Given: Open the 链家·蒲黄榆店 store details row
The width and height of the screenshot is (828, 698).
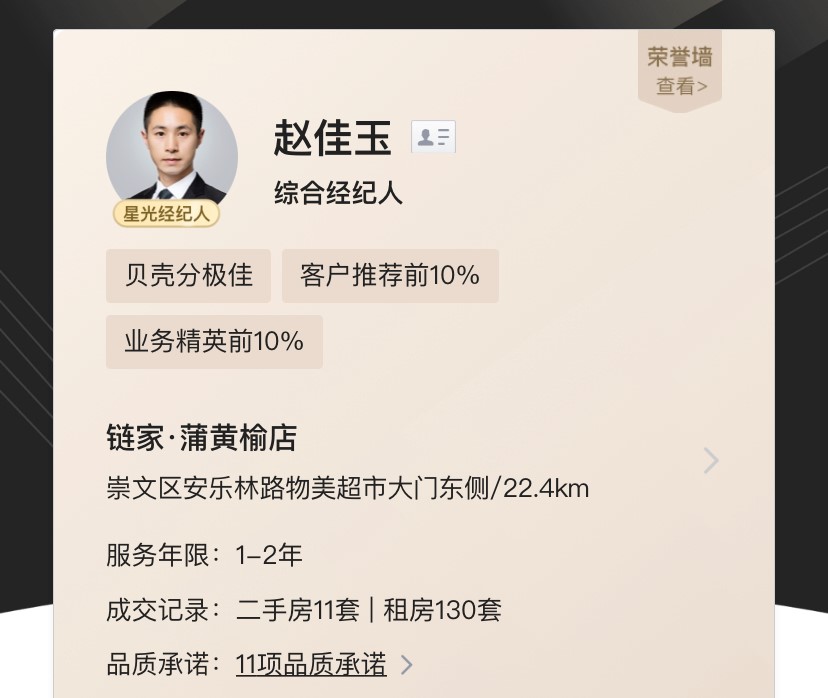Looking at the screenshot, I should click(410, 461).
